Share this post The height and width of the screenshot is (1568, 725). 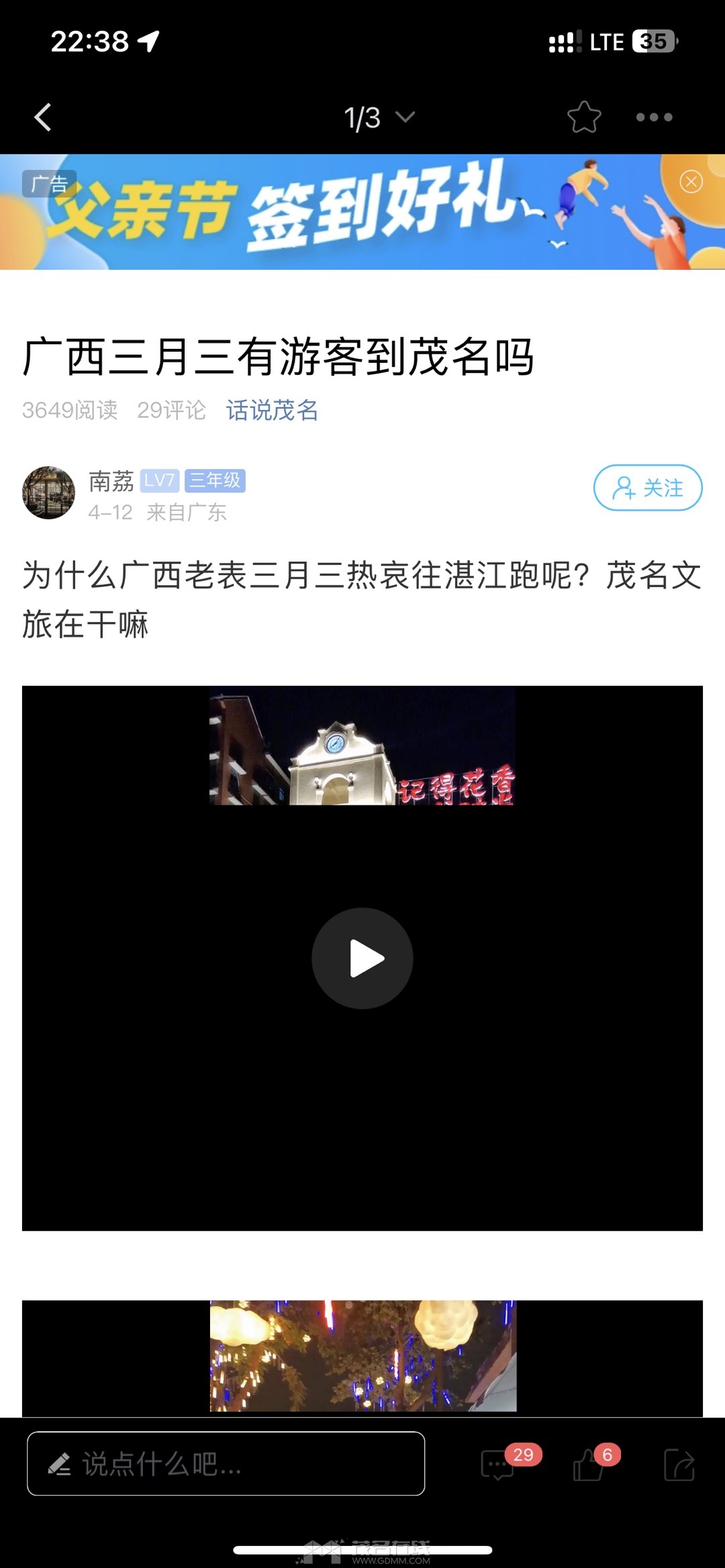pos(679,1465)
